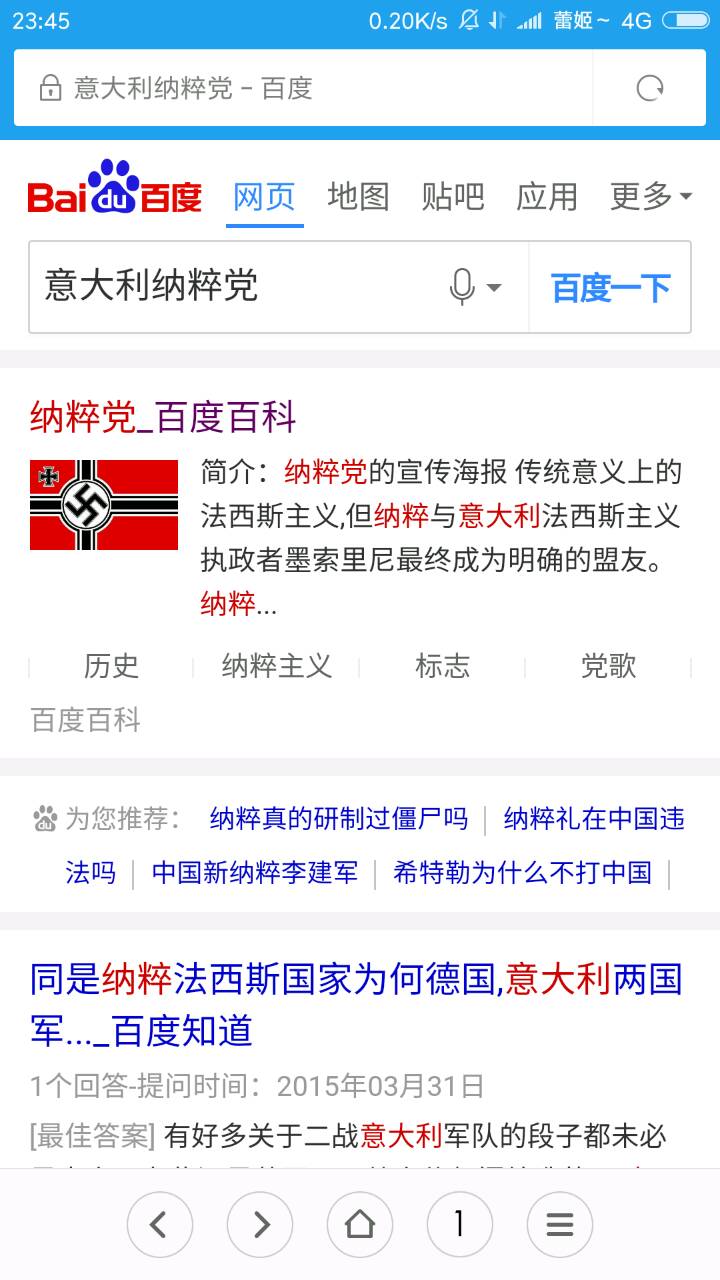720x1280 pixels.
Task: Open the browser menu button
Action: tap(560, 1224)
